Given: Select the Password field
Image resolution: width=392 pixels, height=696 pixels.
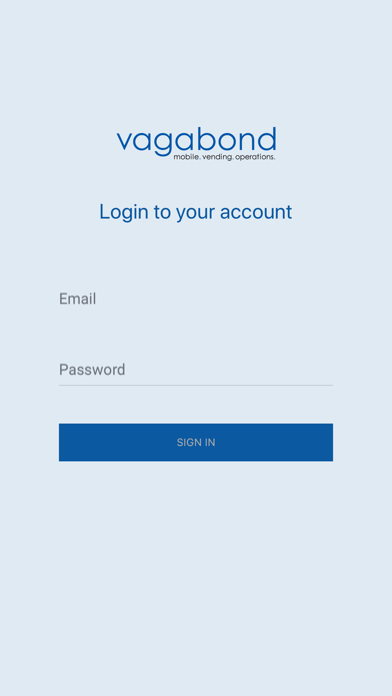Looking at the screenshot, I should [x=196, y=369].
